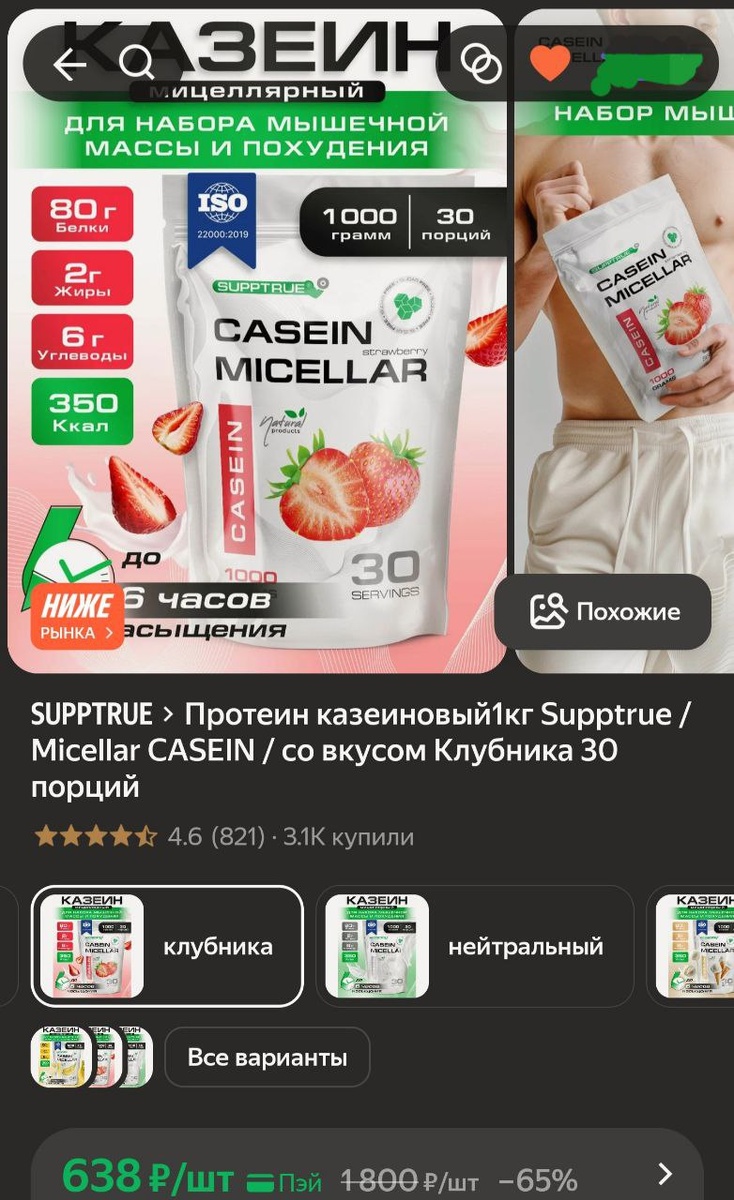
Task: Find similar items with the Похожие button
Action: point(603,612)
